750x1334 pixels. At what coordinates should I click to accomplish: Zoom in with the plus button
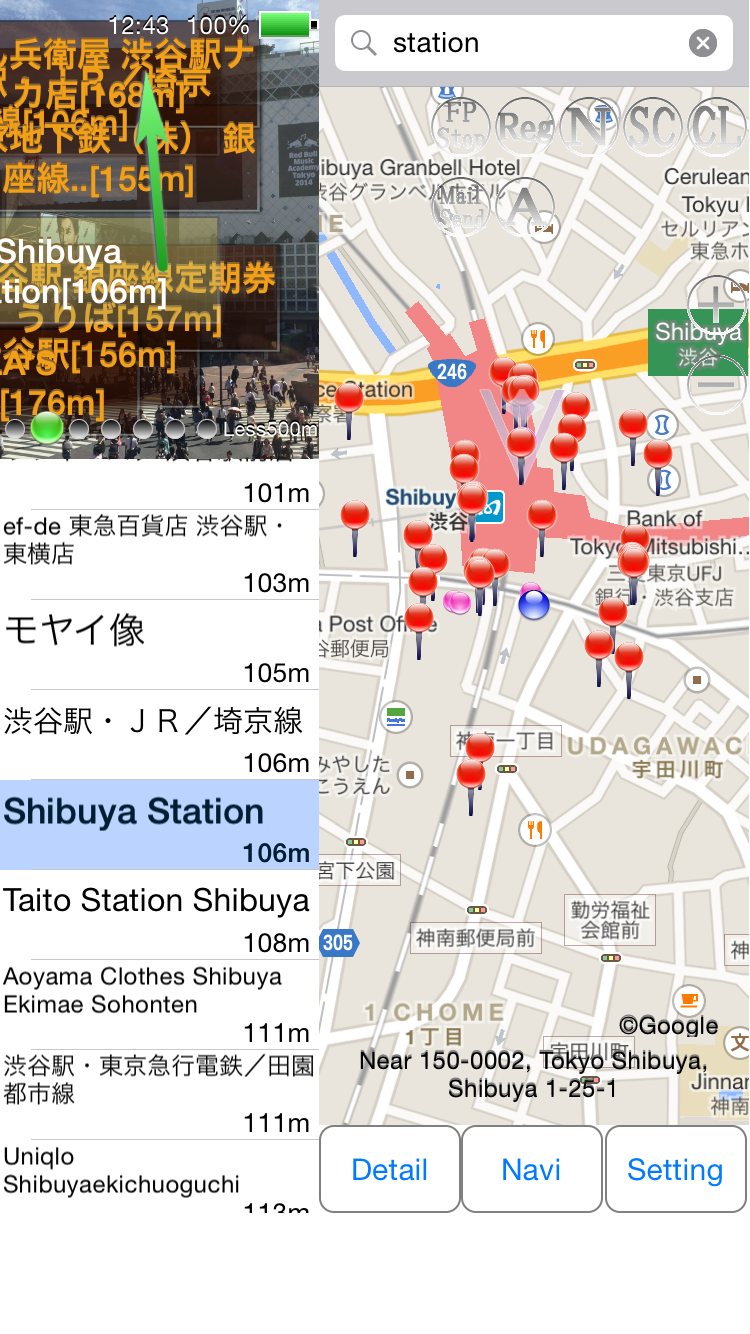pos(716,304)
